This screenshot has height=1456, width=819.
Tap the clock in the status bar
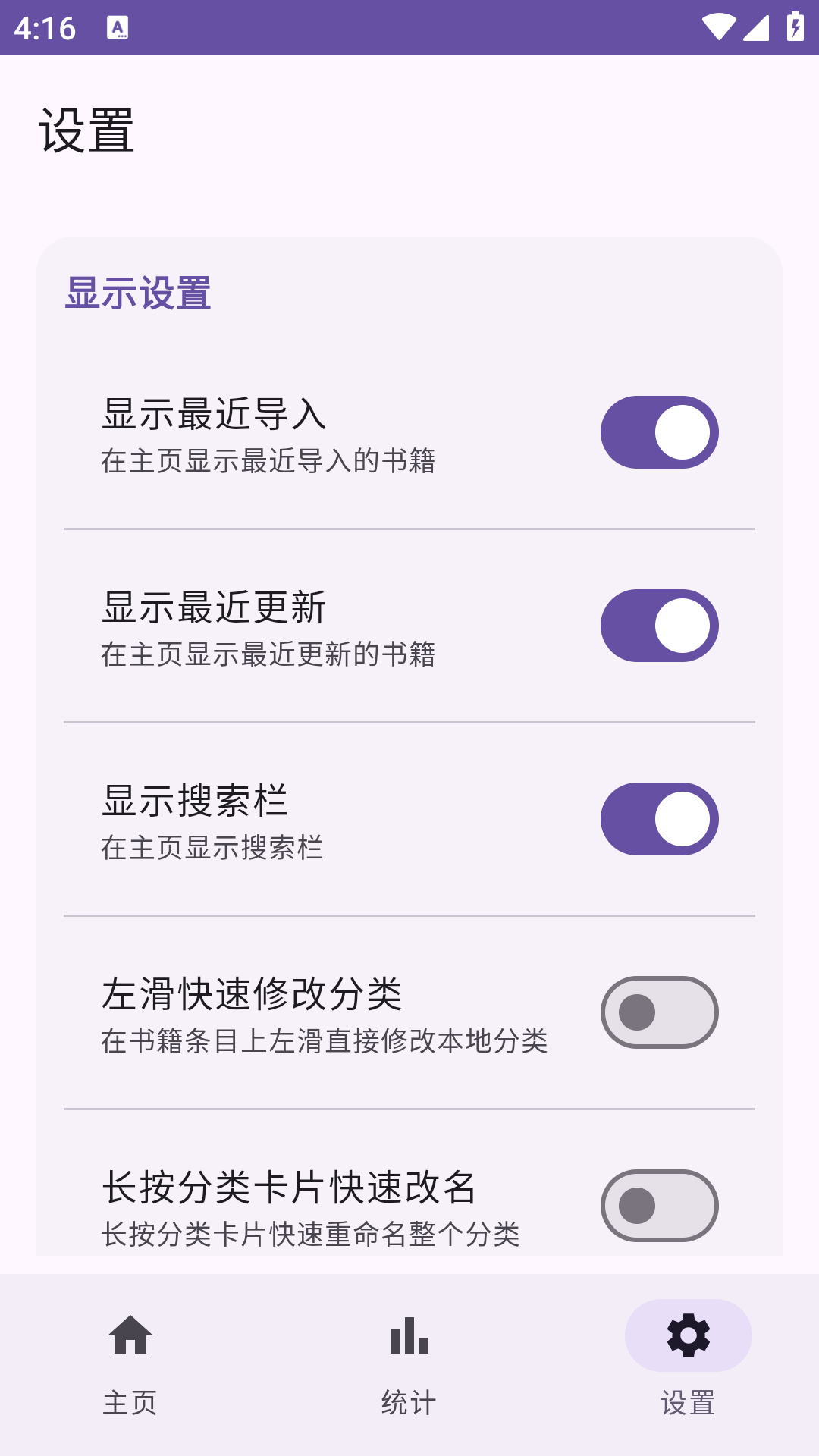45,29
